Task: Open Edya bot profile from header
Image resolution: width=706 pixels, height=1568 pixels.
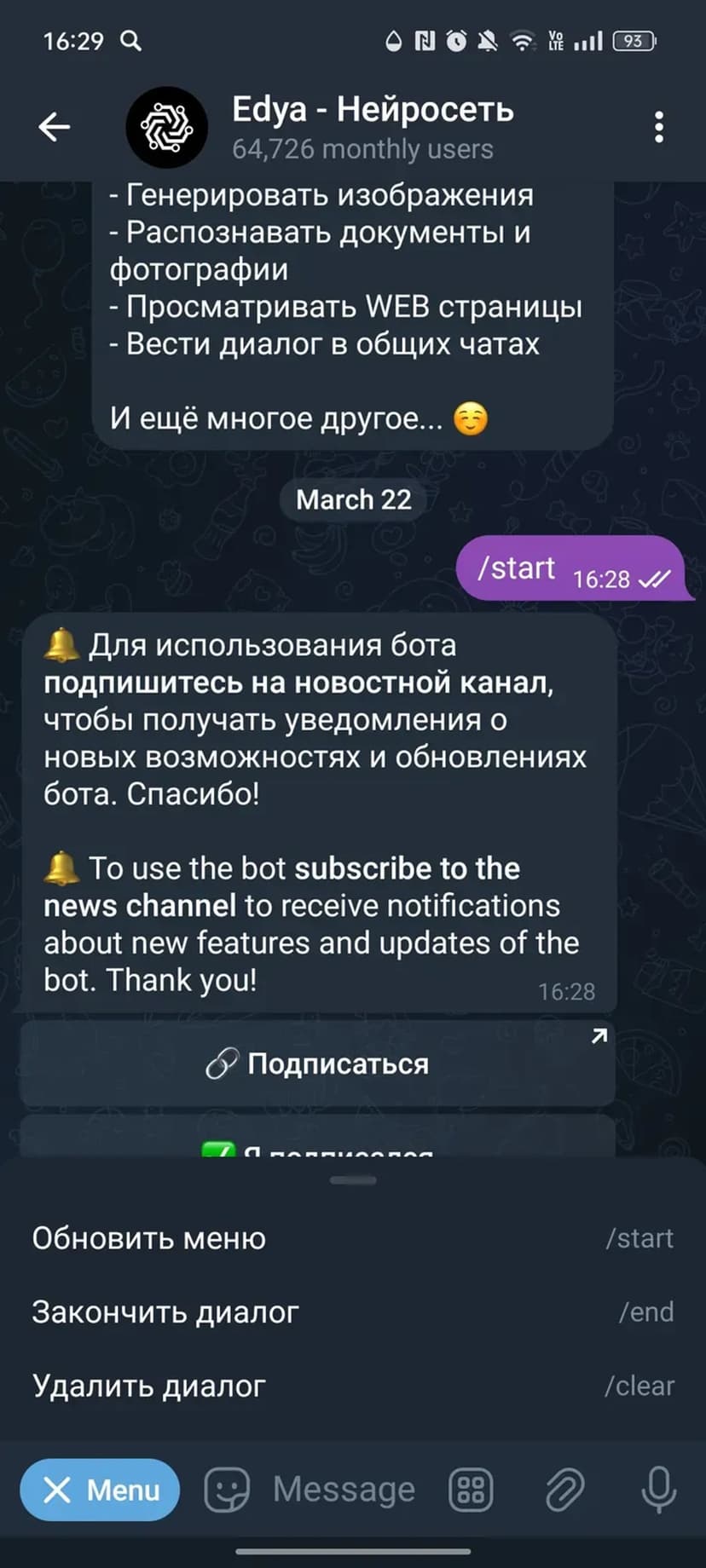Action: click(x=372, y=128)
